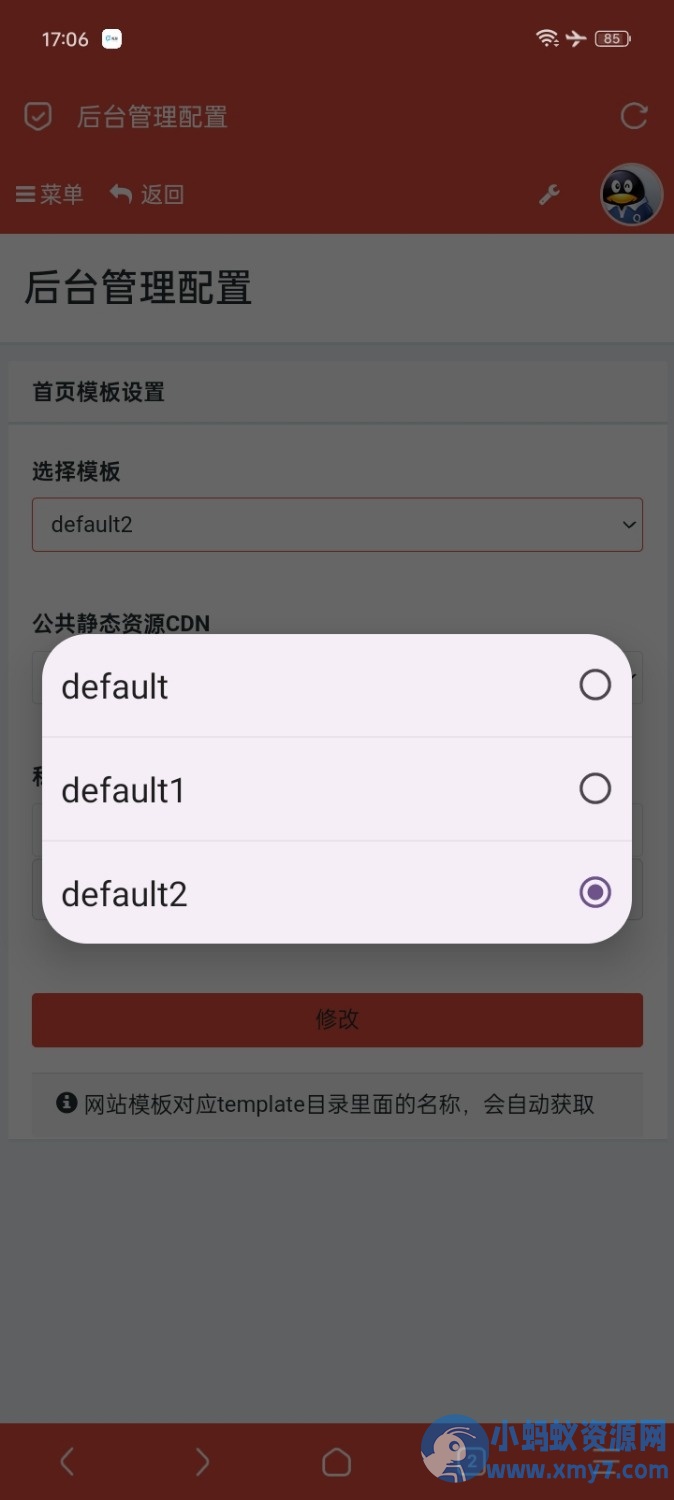Open the wrench settings icon

click(x=549, y=195)
